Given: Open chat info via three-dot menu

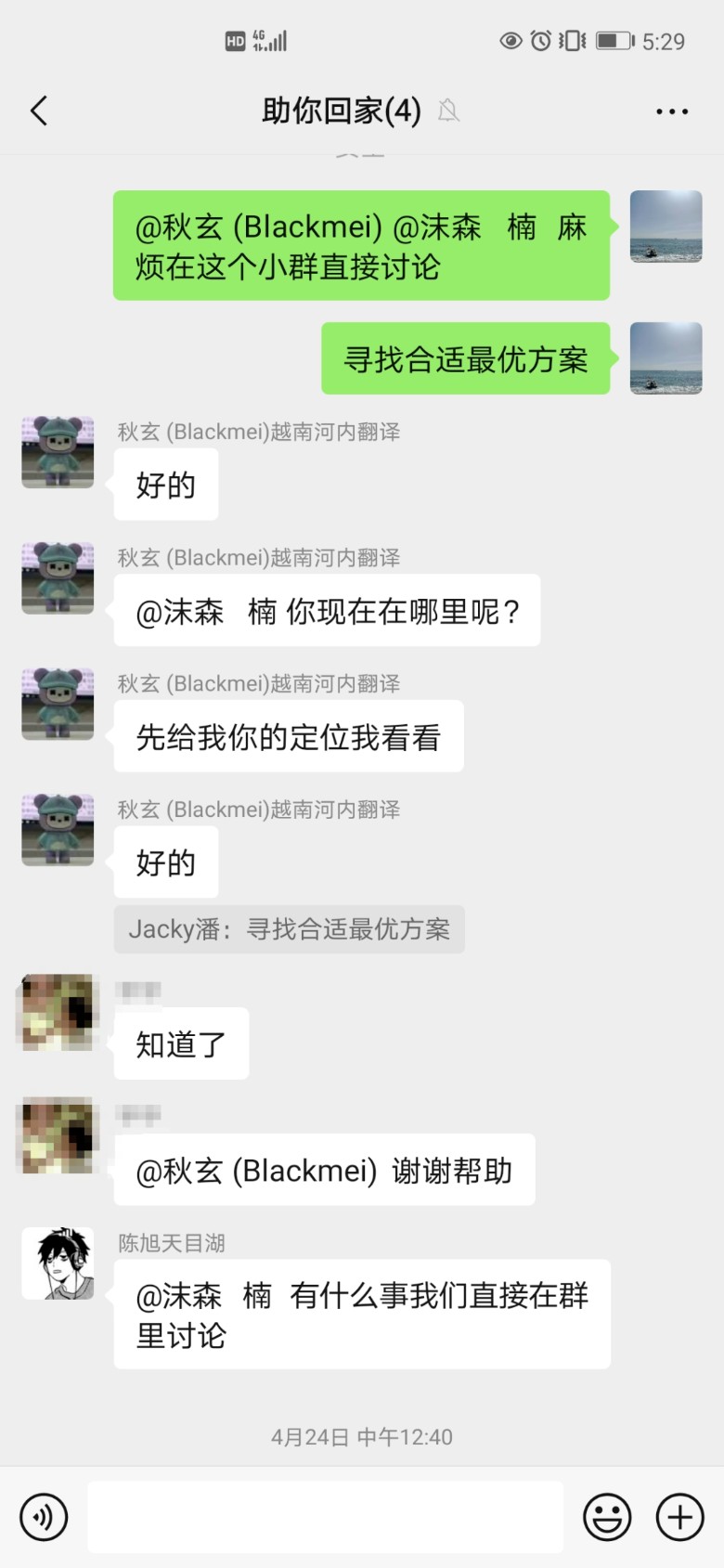Looking at the screenshot, I should click(671, 111).
